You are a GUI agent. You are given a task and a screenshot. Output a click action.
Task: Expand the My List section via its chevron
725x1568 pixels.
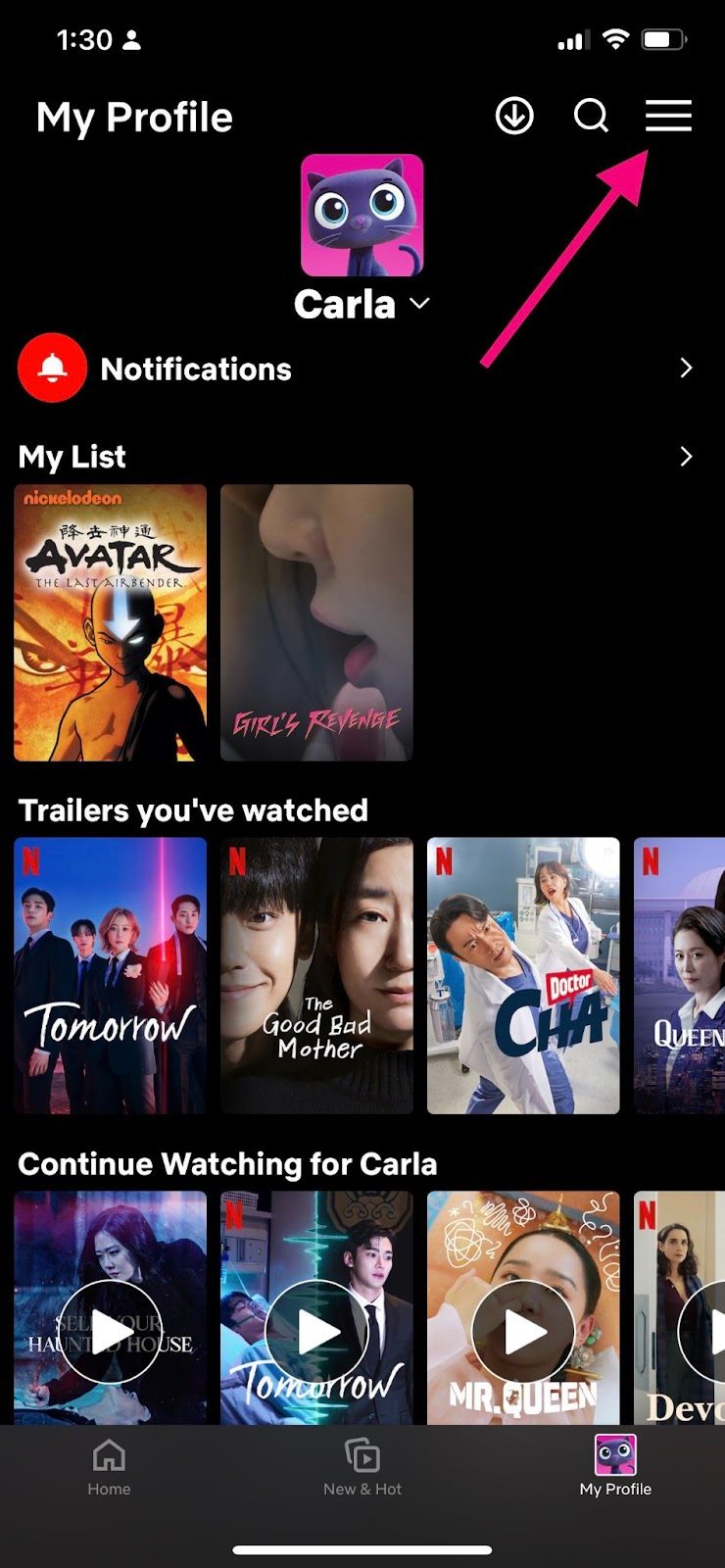(688, 457)
